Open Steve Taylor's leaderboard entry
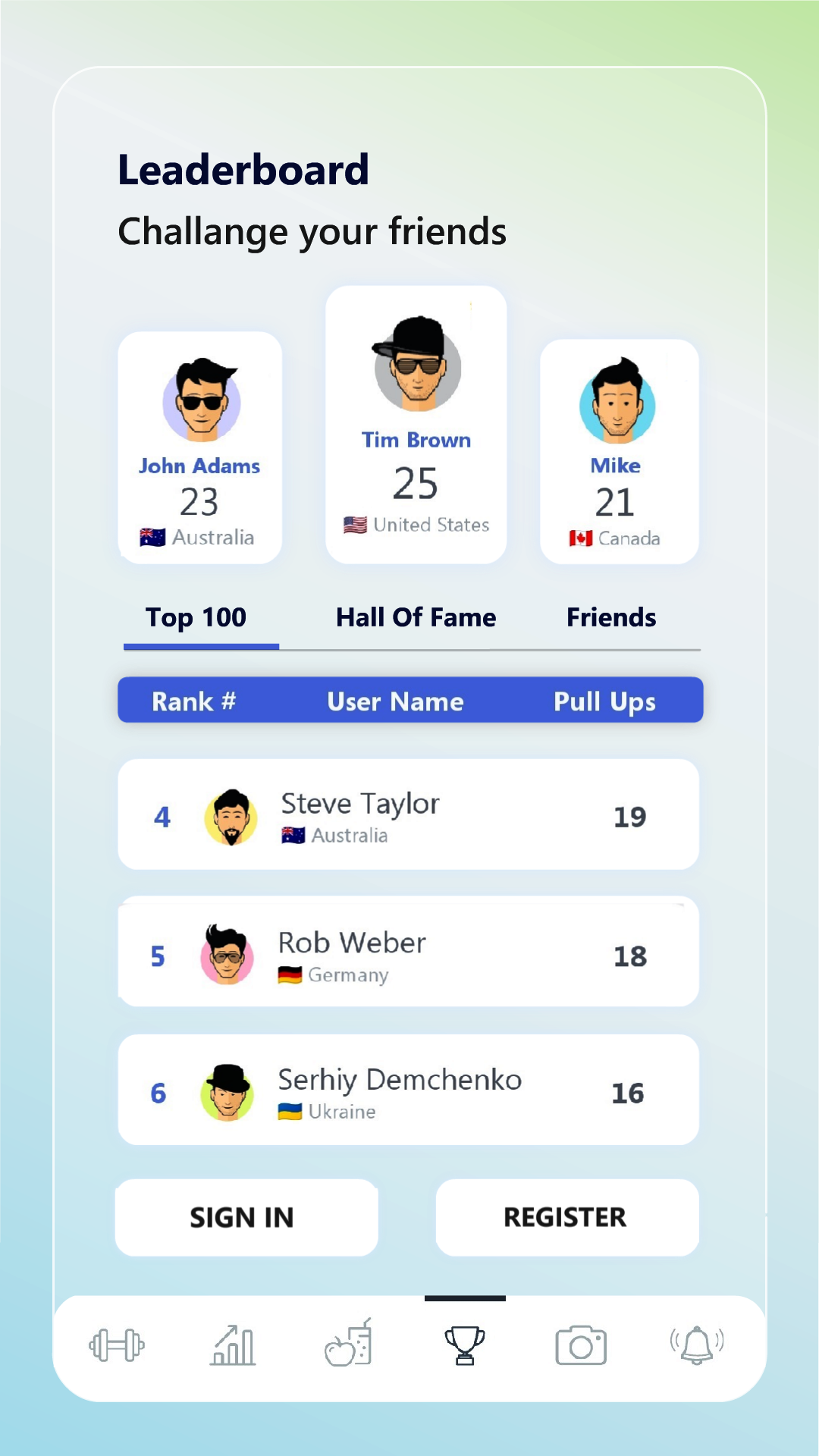Image resolution: width=819 pixels, height=1456 pixels. click(408, 814)
